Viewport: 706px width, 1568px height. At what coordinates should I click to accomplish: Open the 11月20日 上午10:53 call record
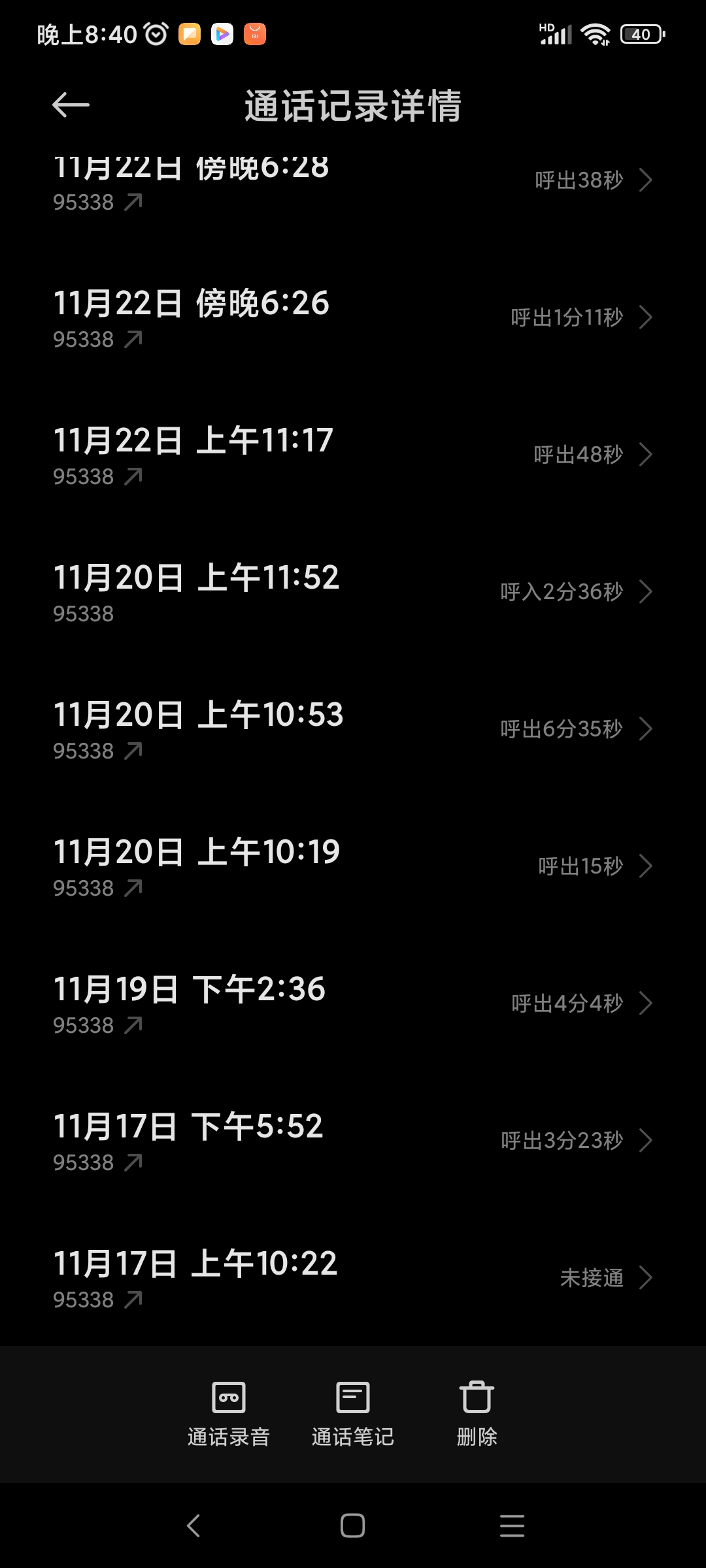click(353, 729)
